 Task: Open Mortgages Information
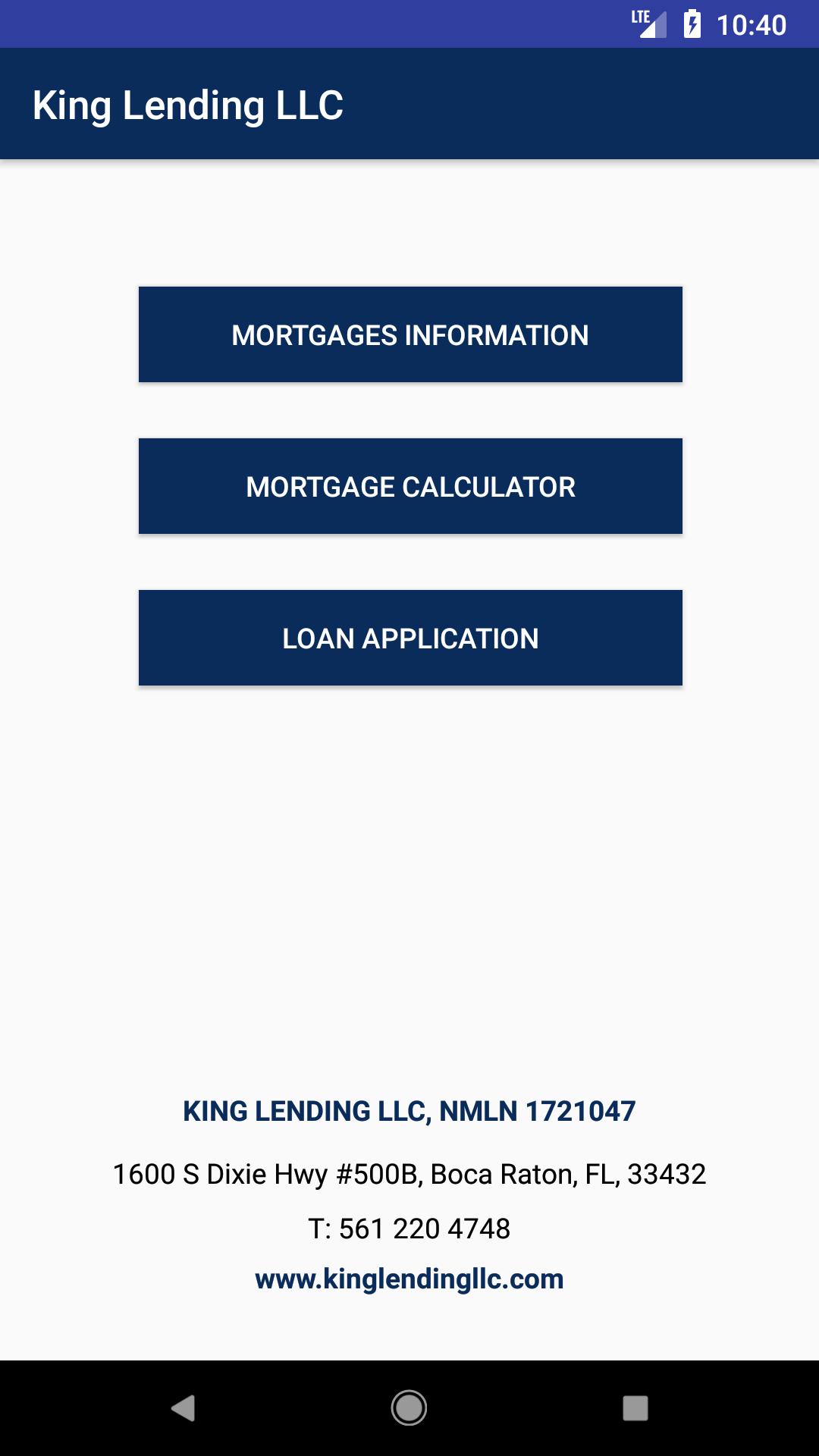pyautogui.click(x=410, y=334)
